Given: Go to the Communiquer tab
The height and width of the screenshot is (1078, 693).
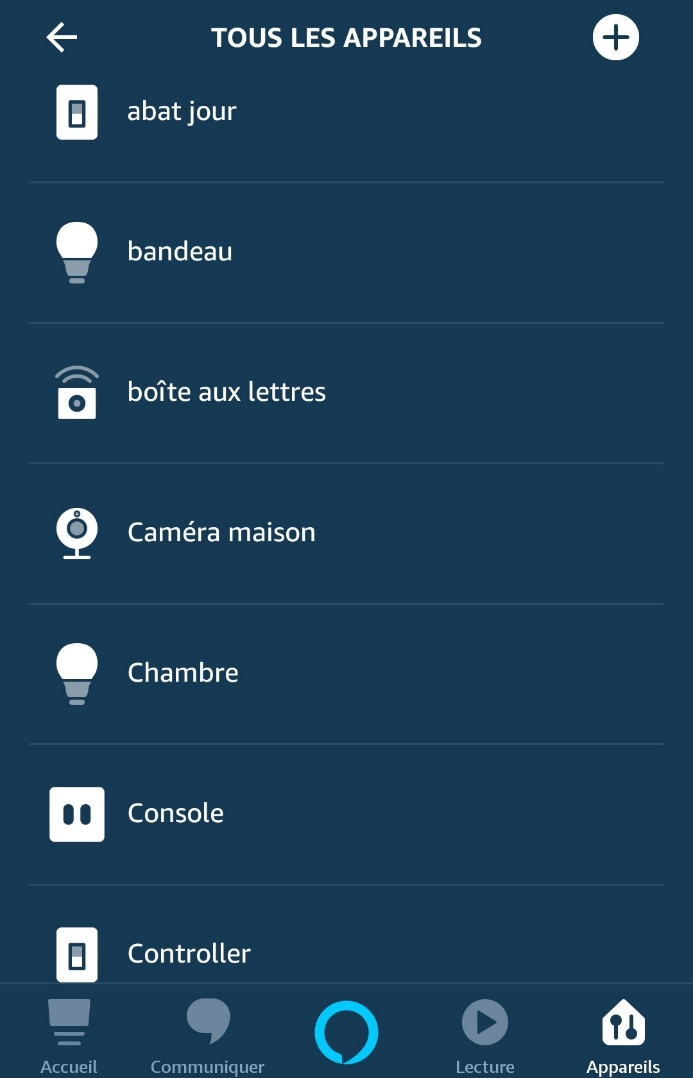Looking at the screenshot, I should pos(208,1035).
